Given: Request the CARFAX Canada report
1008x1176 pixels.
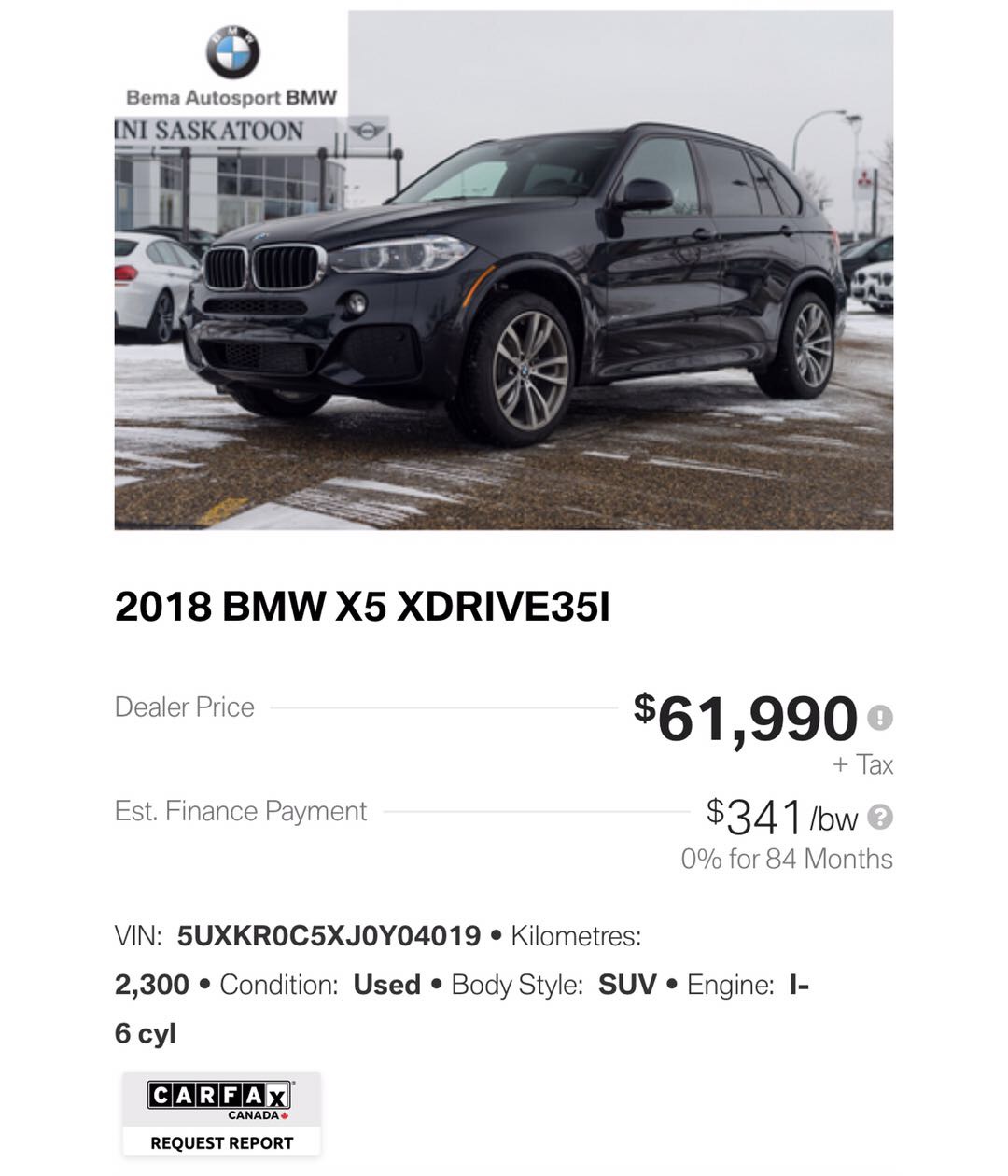Looking at the screenshot, I should [221, 1115].
